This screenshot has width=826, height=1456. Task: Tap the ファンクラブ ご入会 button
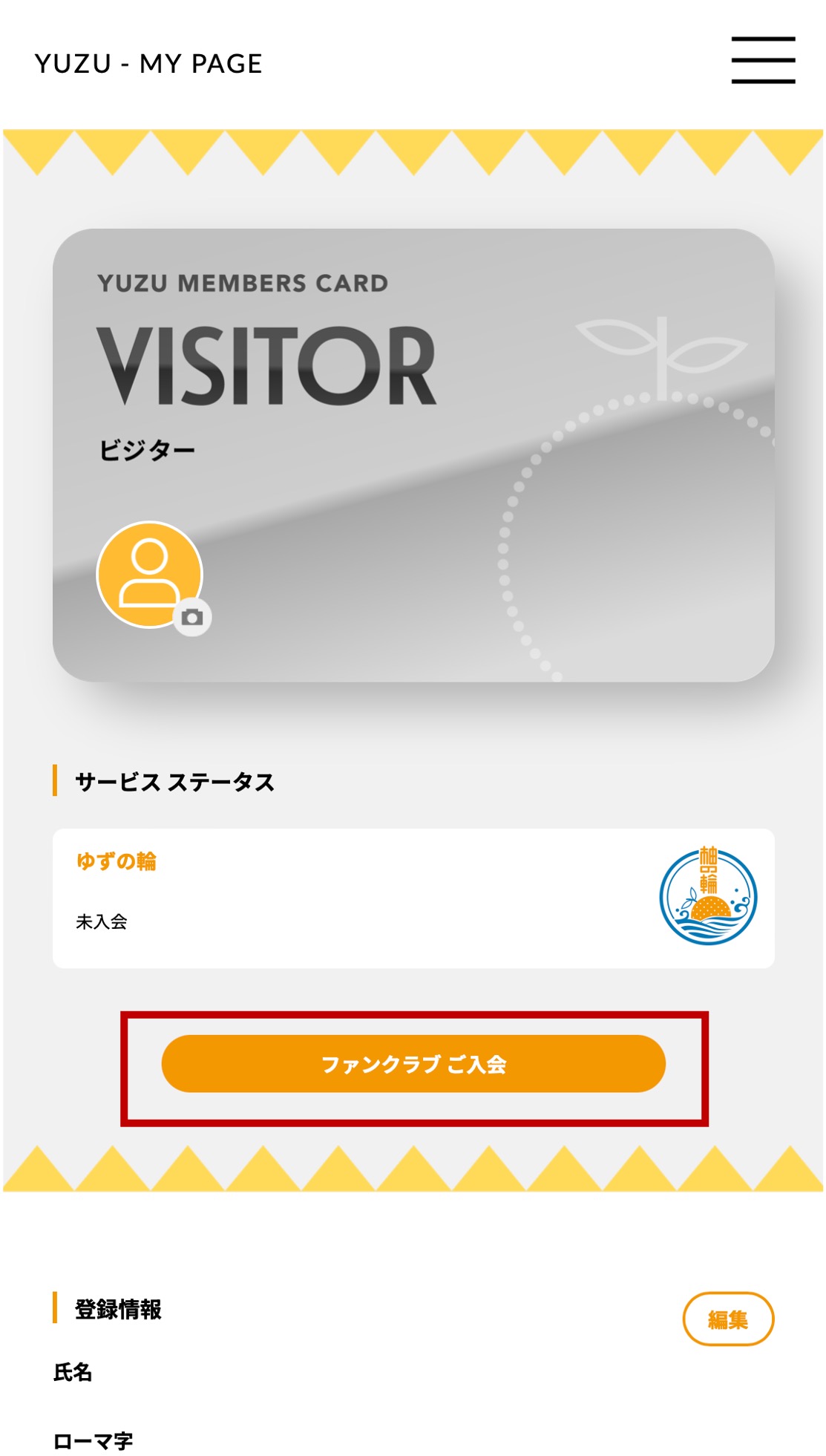coord(413,1063)
